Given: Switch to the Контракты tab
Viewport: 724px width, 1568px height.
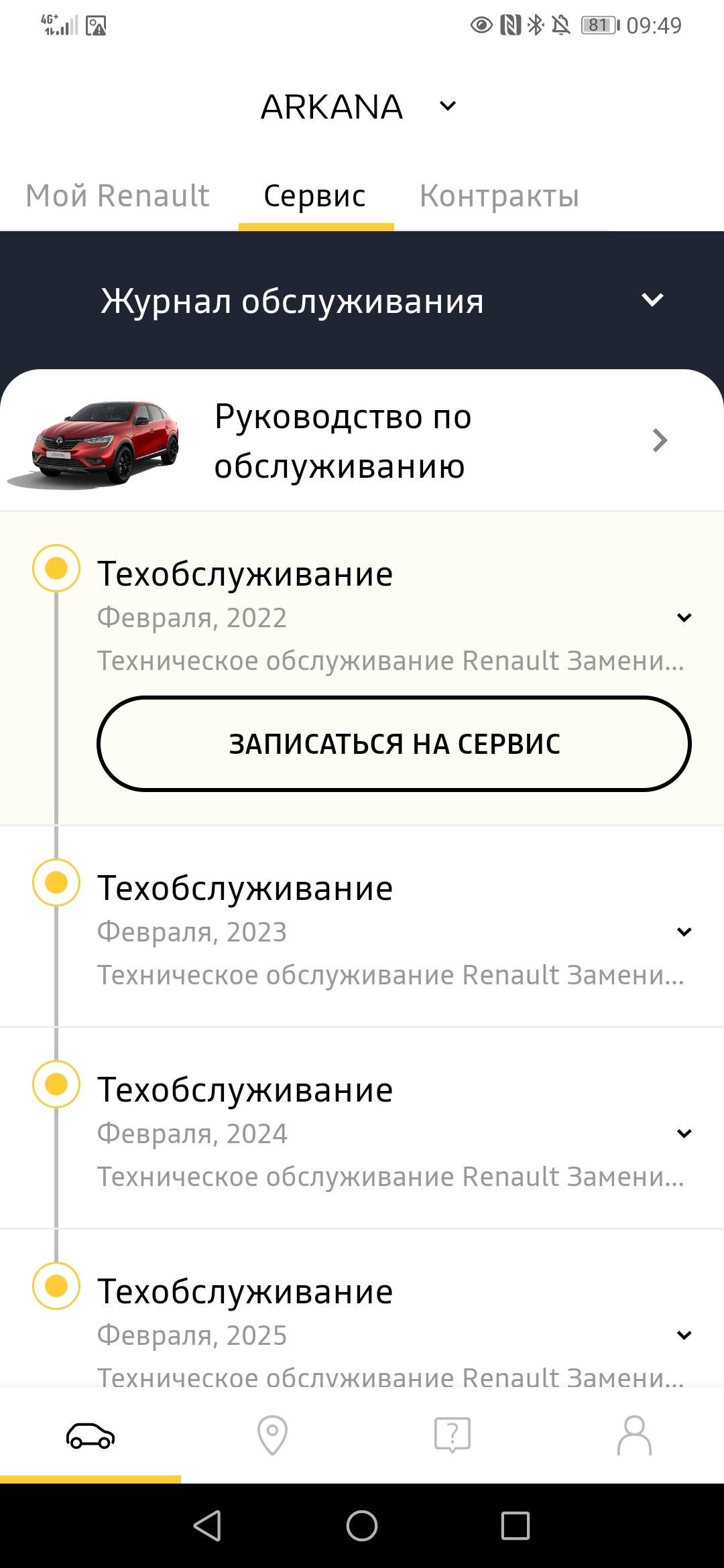Looking at the screenshot, I should point(499,196).
